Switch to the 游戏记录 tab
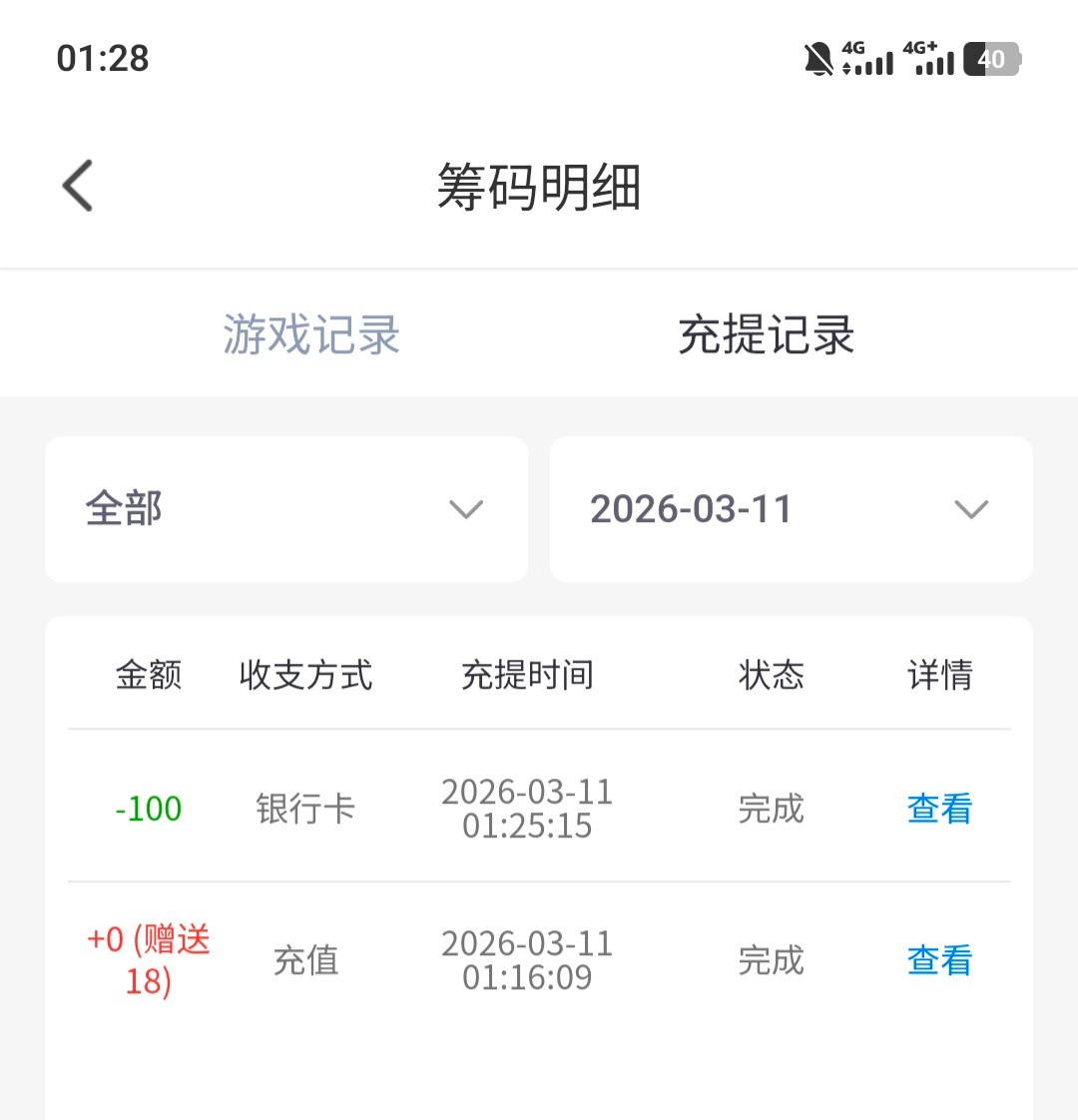 (x=310, y=334)
